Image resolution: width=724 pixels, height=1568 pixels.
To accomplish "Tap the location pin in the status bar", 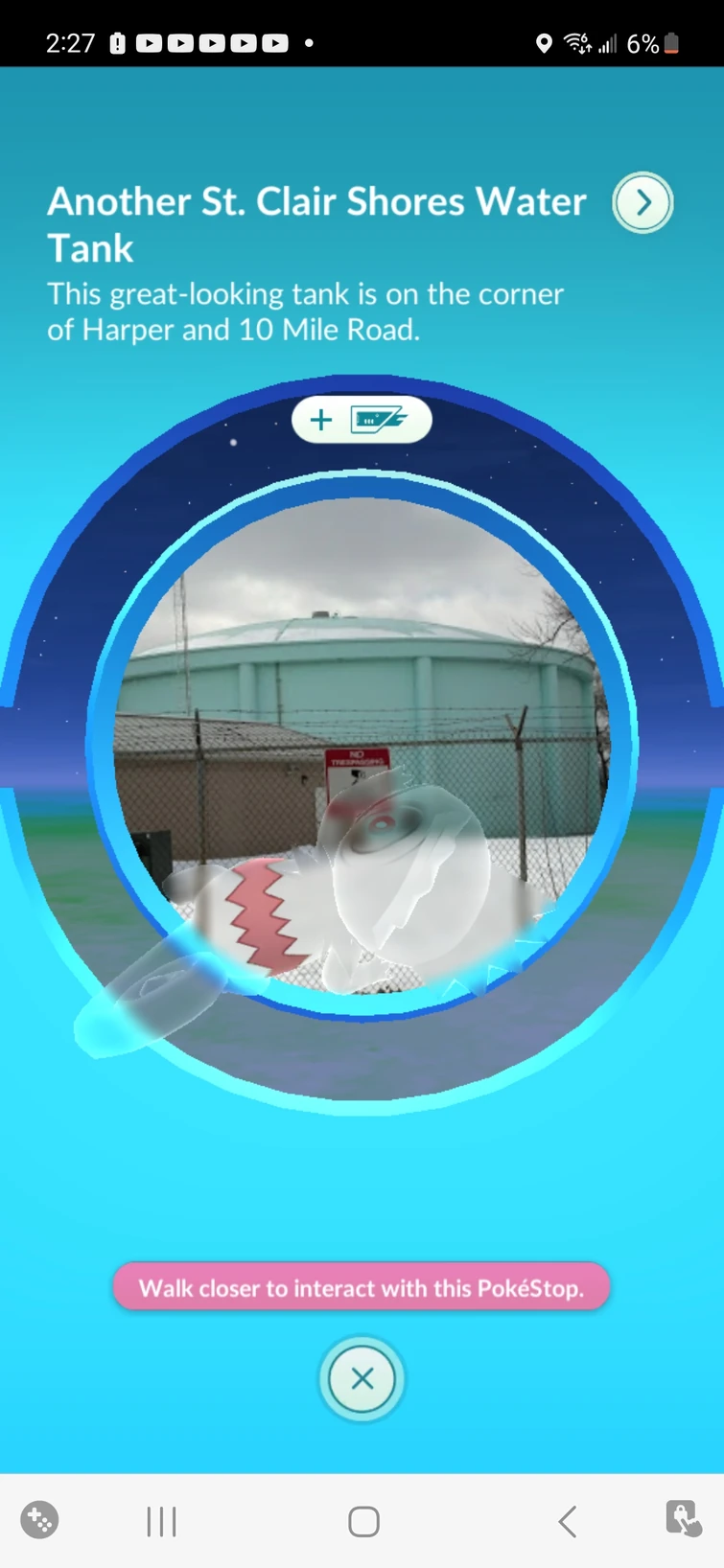I will pyautogui.click(x=544, y=43).
